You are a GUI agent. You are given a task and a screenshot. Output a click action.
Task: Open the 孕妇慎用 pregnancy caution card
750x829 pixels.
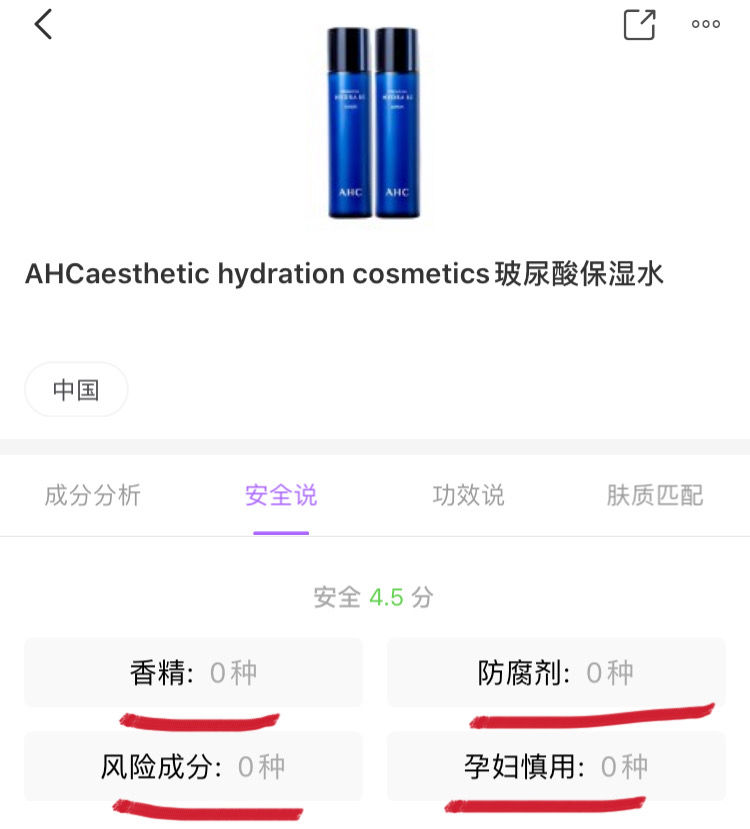coord(556,765)
